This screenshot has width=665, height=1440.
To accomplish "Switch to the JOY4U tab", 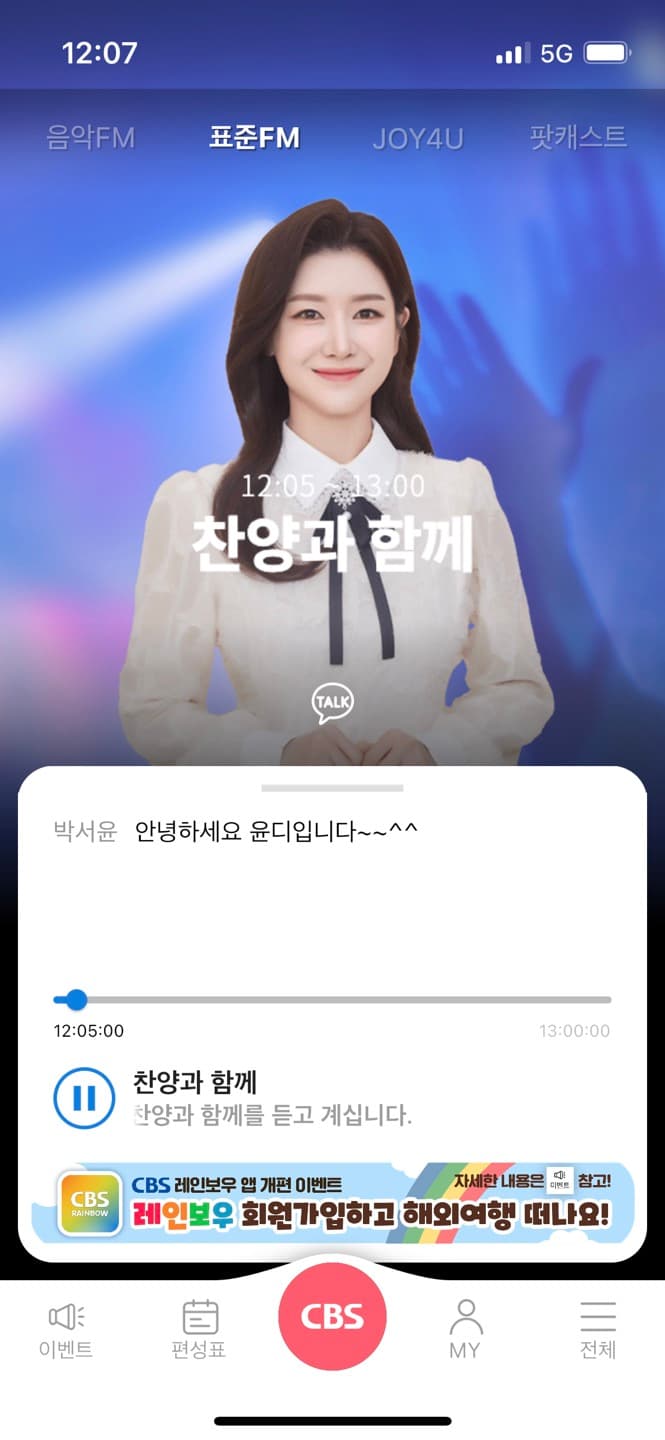I will tap(418, 139).
